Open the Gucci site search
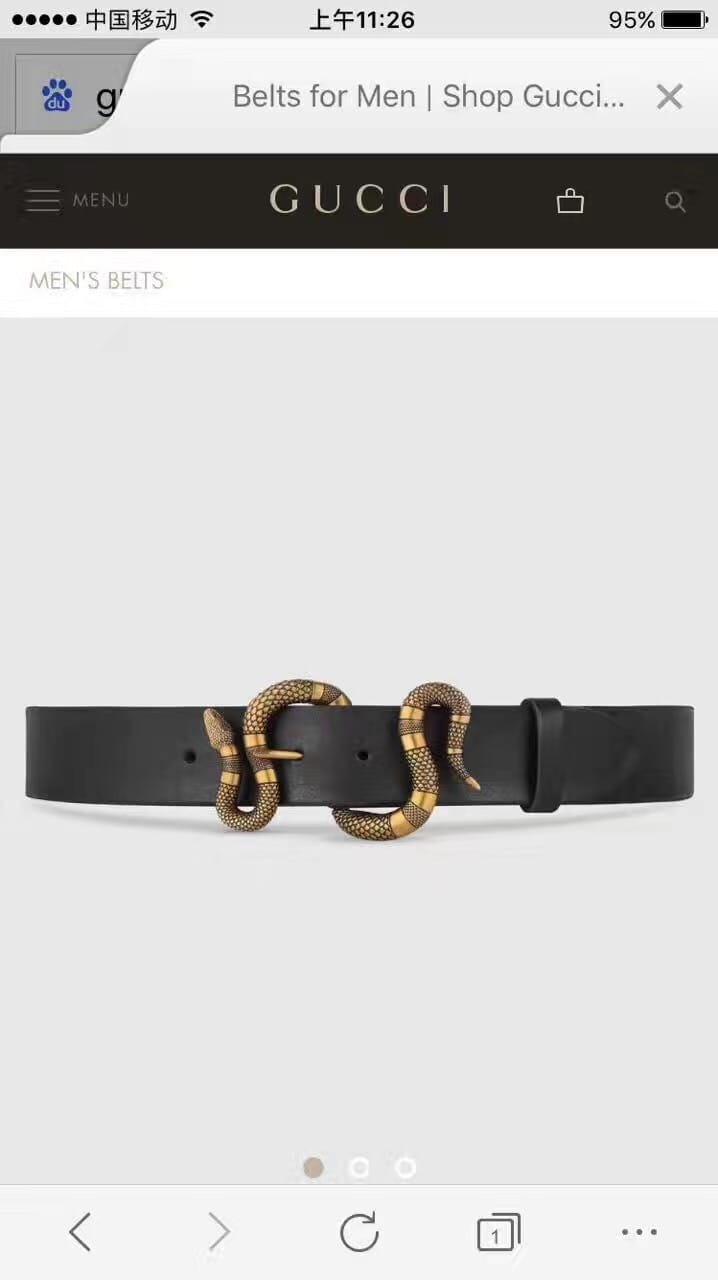Screen dimensions: 718x1280 676,202
